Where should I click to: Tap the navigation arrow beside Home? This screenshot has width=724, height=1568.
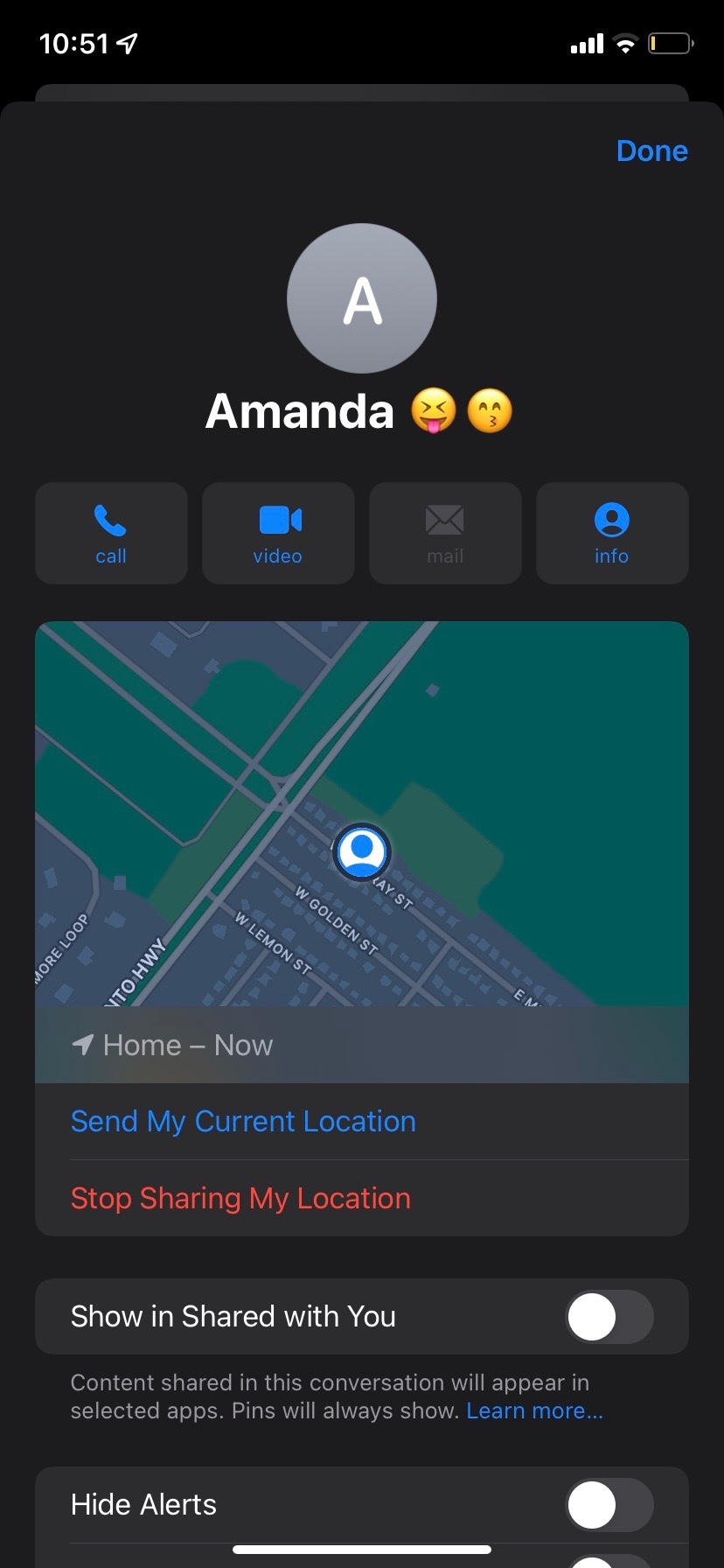82,1044
